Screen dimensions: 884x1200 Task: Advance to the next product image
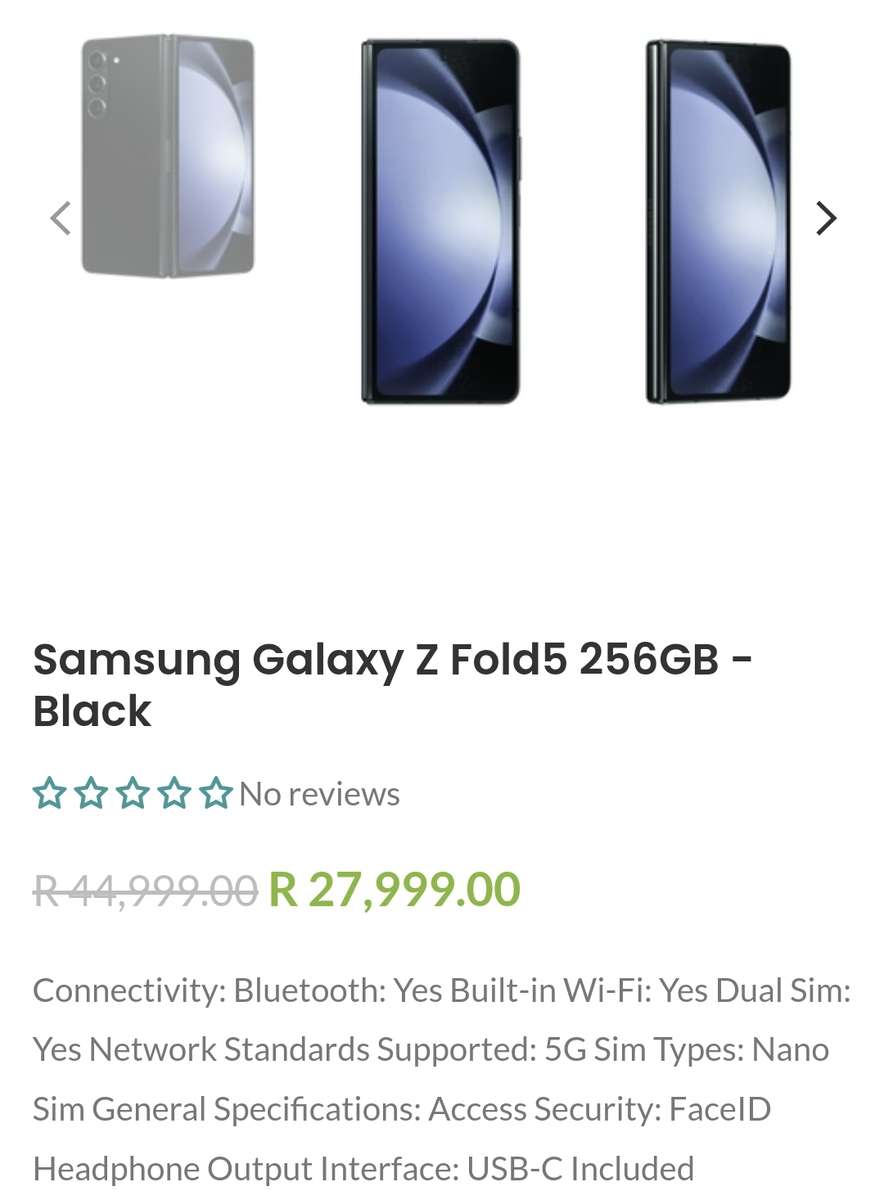(826, 217)
